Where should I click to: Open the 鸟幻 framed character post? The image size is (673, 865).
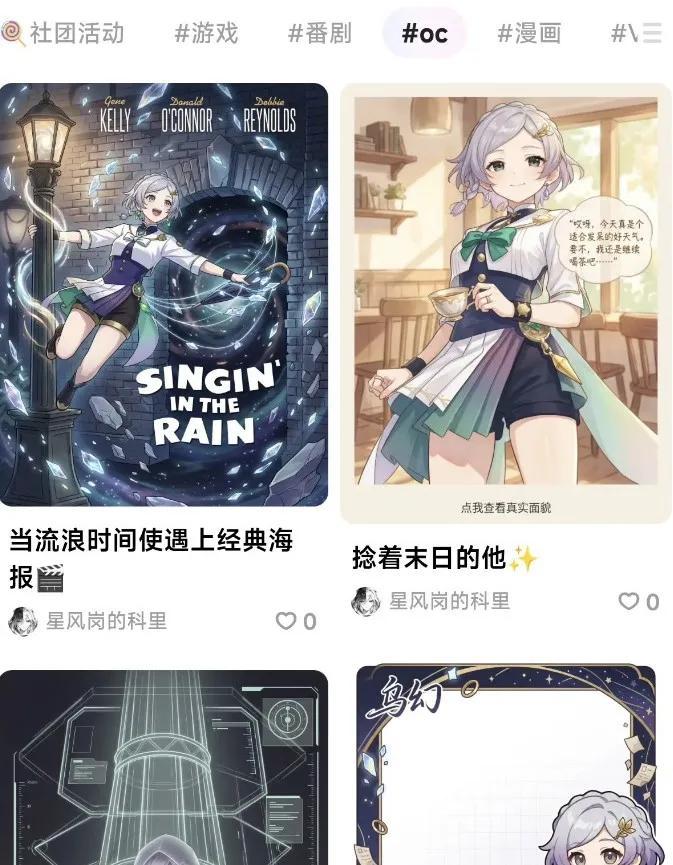506,765
